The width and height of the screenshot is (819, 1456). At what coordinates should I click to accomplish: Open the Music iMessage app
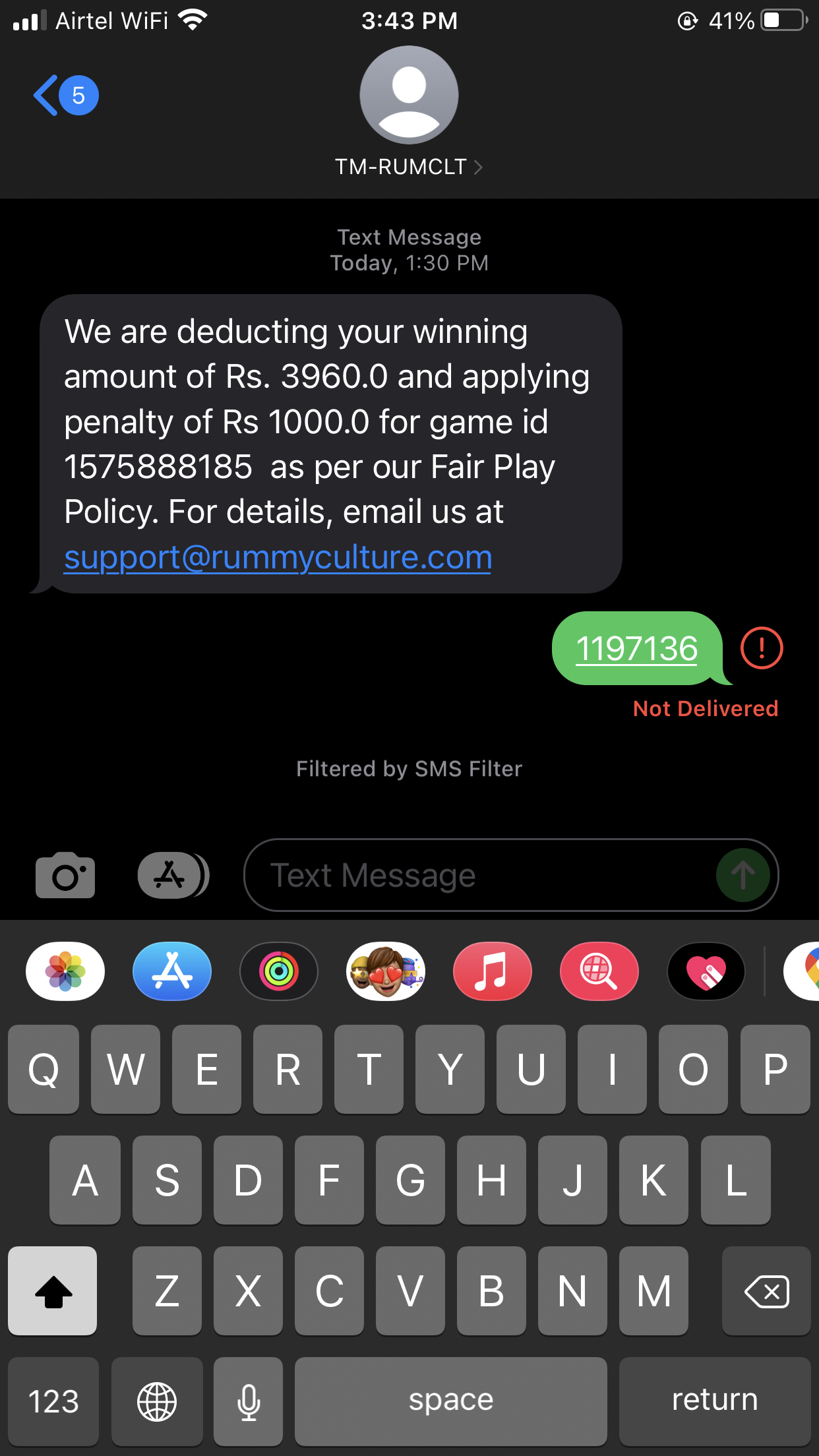click(x=492, y=971)
